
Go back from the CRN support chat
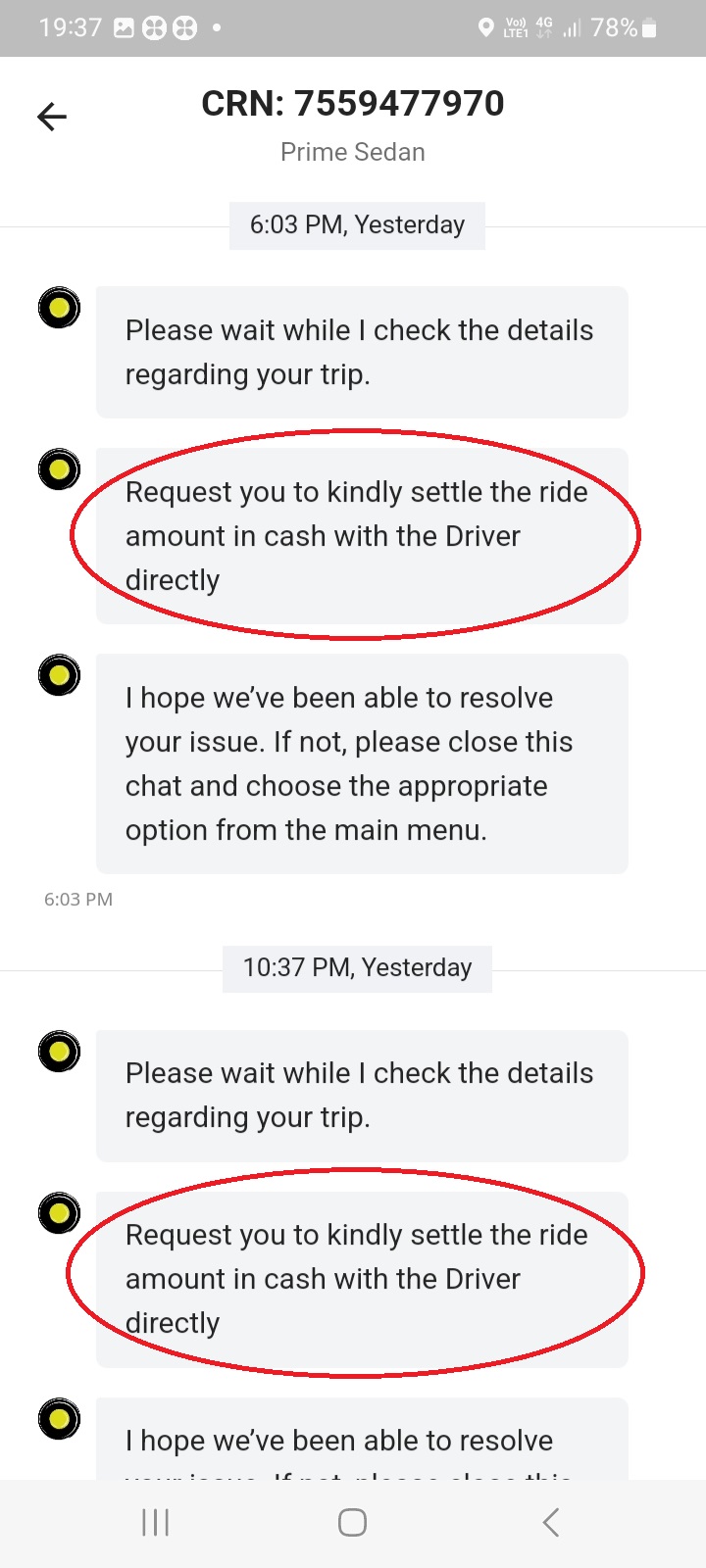(x=52, y=118)
